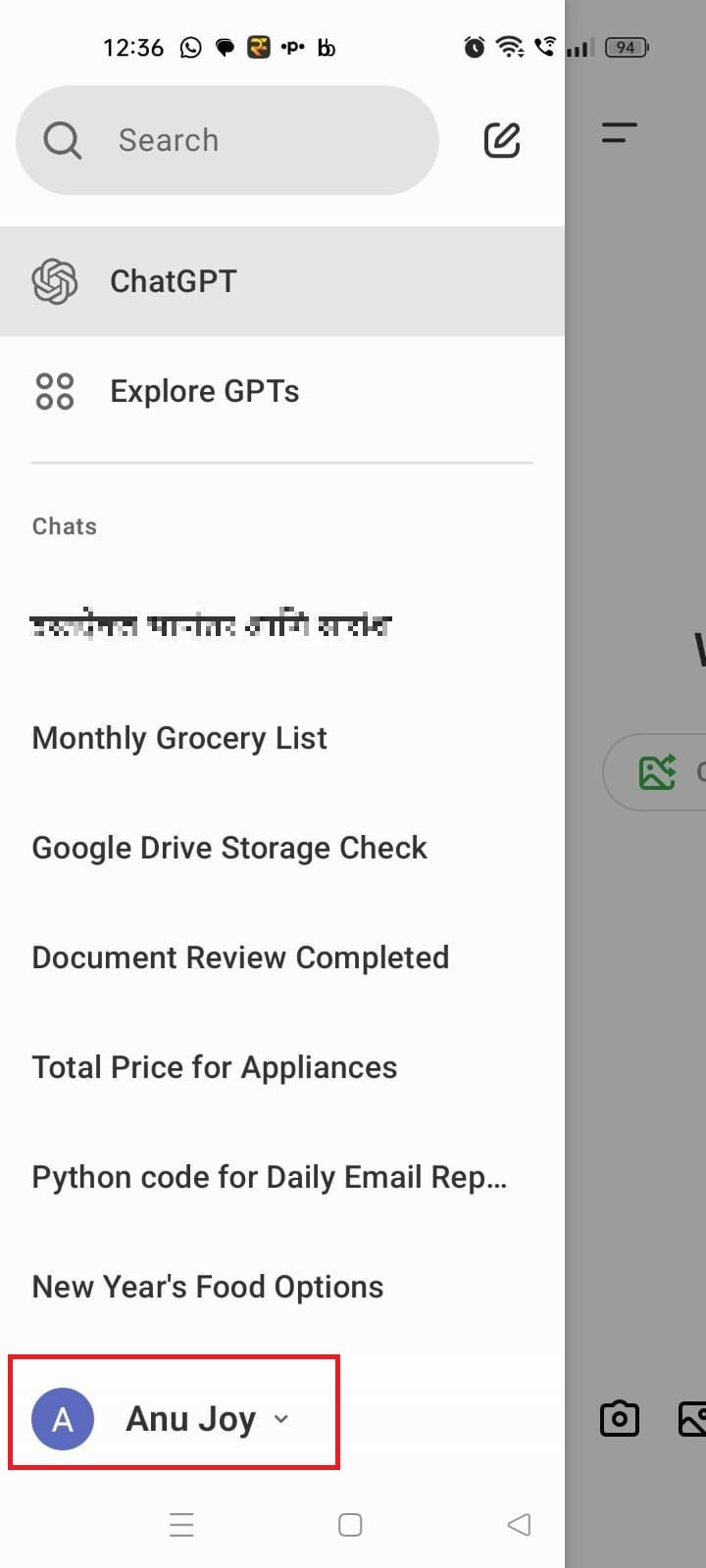Open the Total Price for Appliances chat
This screenshot has width=706, height=1568.
215,1067
